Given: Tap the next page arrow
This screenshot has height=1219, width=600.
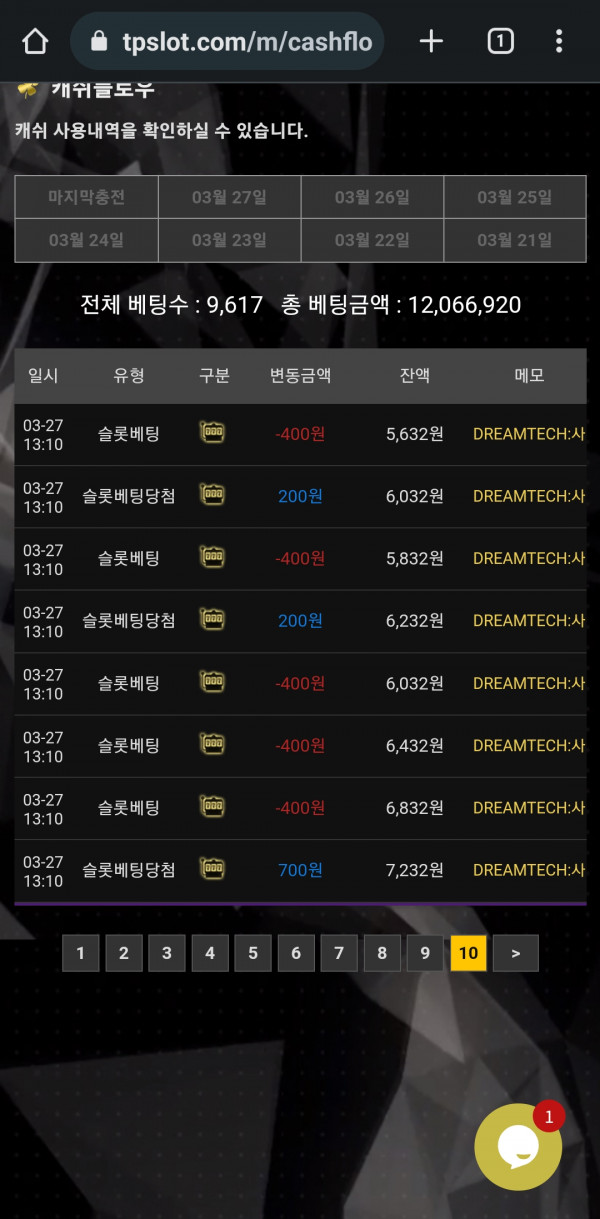Looking at the screenshot, I should click(x=515, y=953).
